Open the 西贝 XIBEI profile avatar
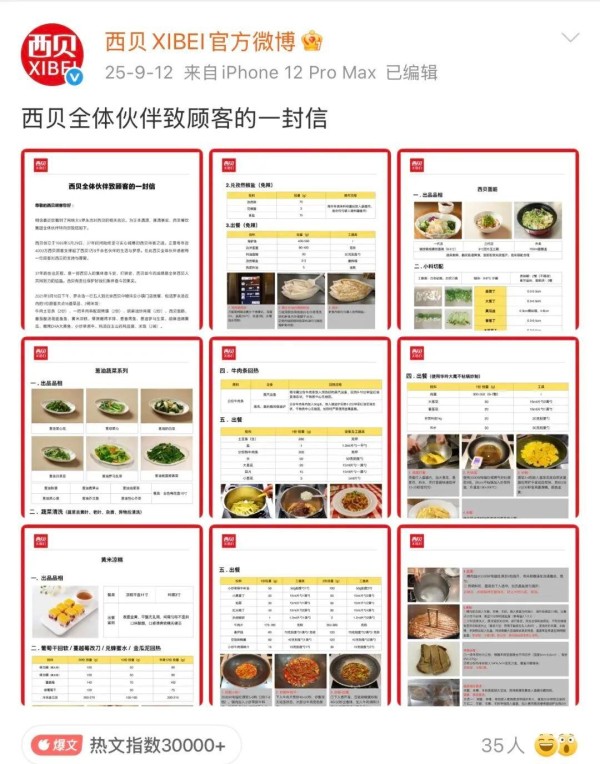600x764 pixels. 50,55
